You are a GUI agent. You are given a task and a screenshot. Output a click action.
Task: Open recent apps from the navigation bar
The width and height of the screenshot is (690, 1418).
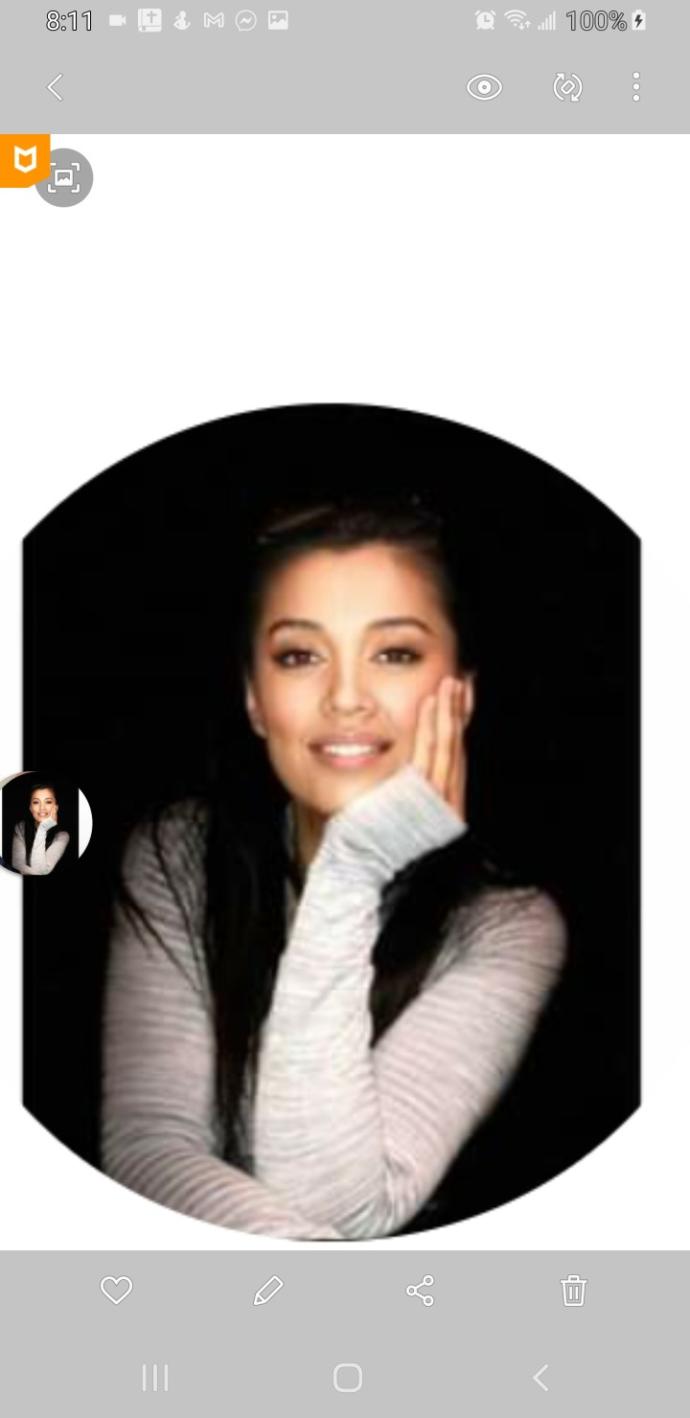tap(155, 1378)
